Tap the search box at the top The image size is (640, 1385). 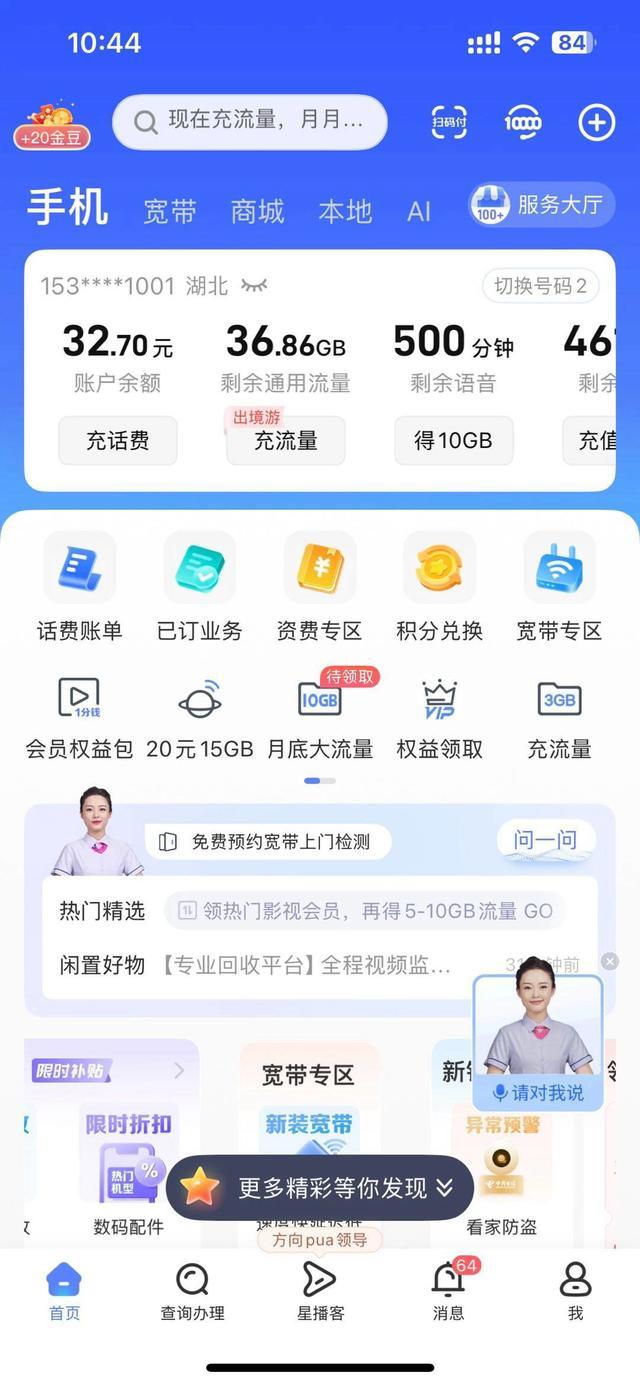click(x=250, y=122)
